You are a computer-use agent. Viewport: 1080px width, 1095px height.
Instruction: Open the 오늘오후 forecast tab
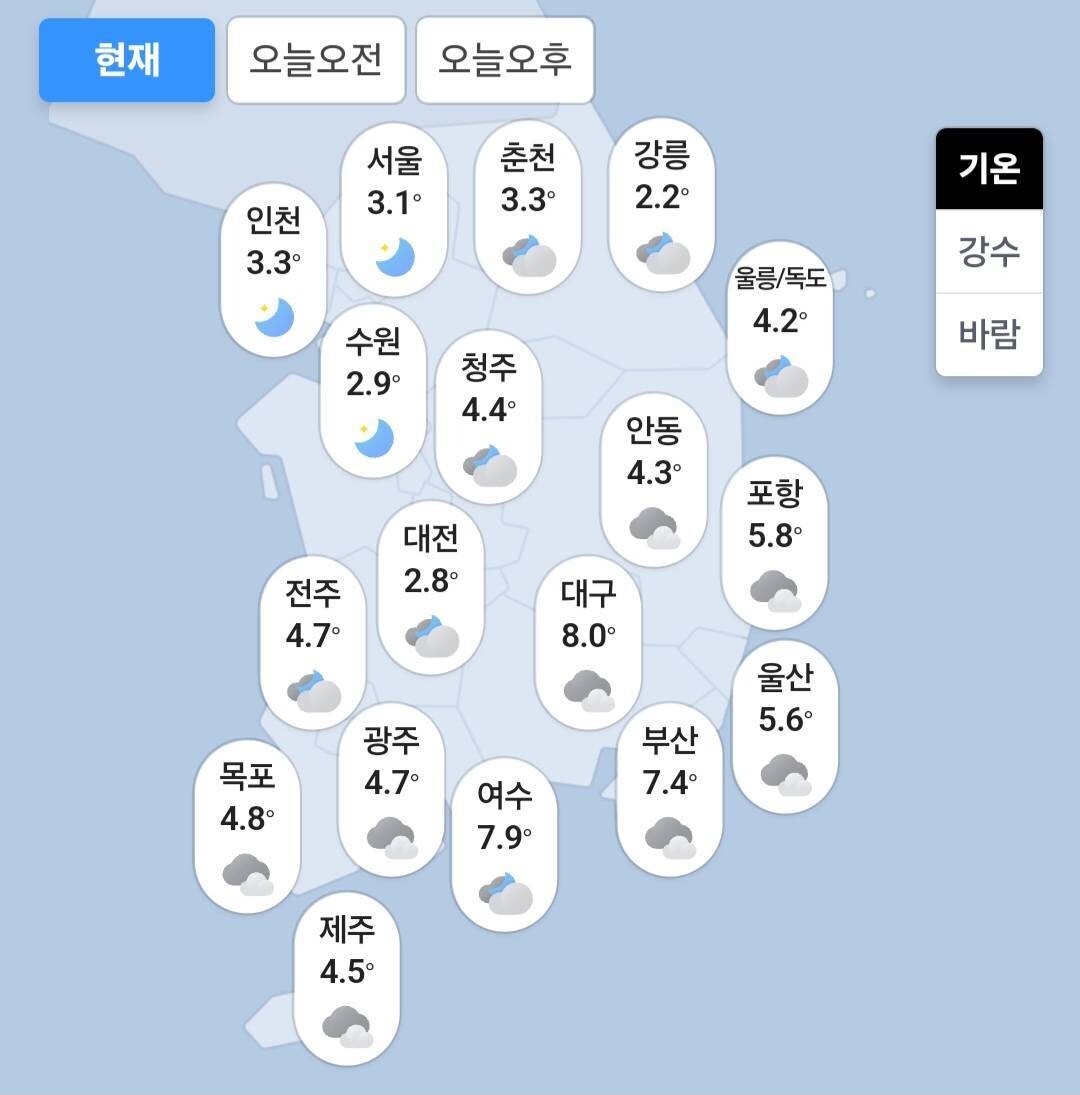[504, 61]
